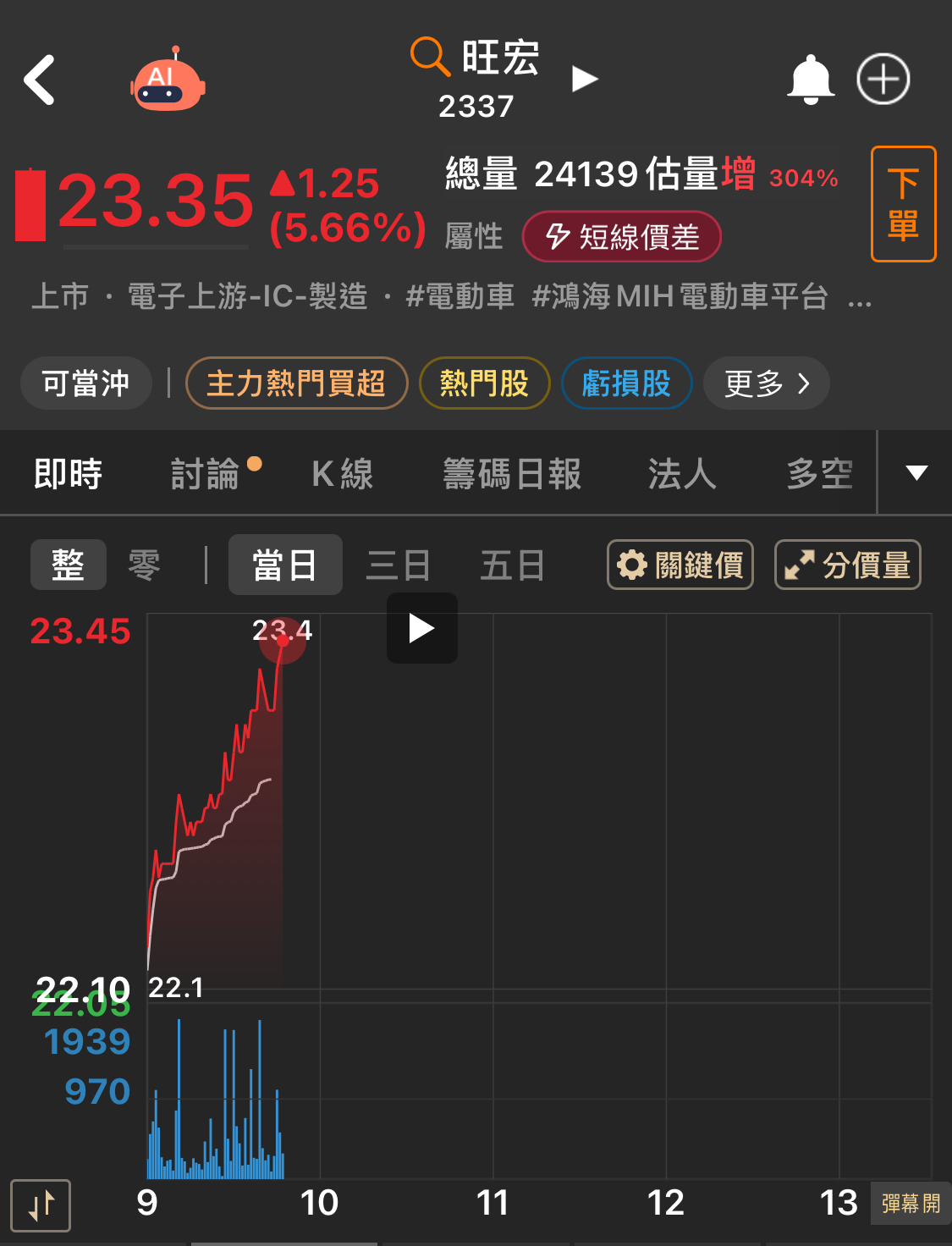Switch chart range to 三日
The width and height of the screenshot is (952, 1246).
pos(399,565)
